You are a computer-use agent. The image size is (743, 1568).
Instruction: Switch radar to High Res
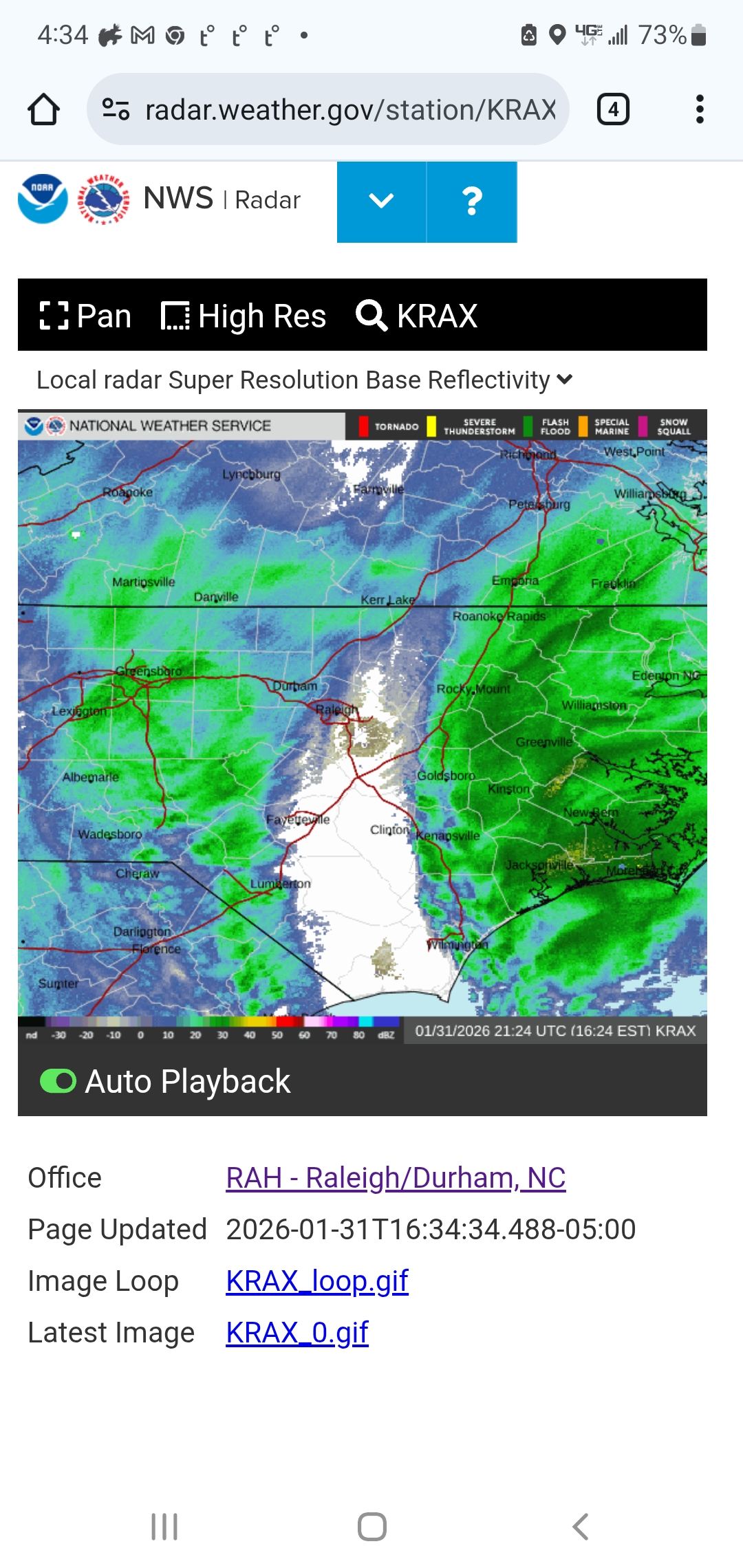pyautogui.click(x=244, y=316)
